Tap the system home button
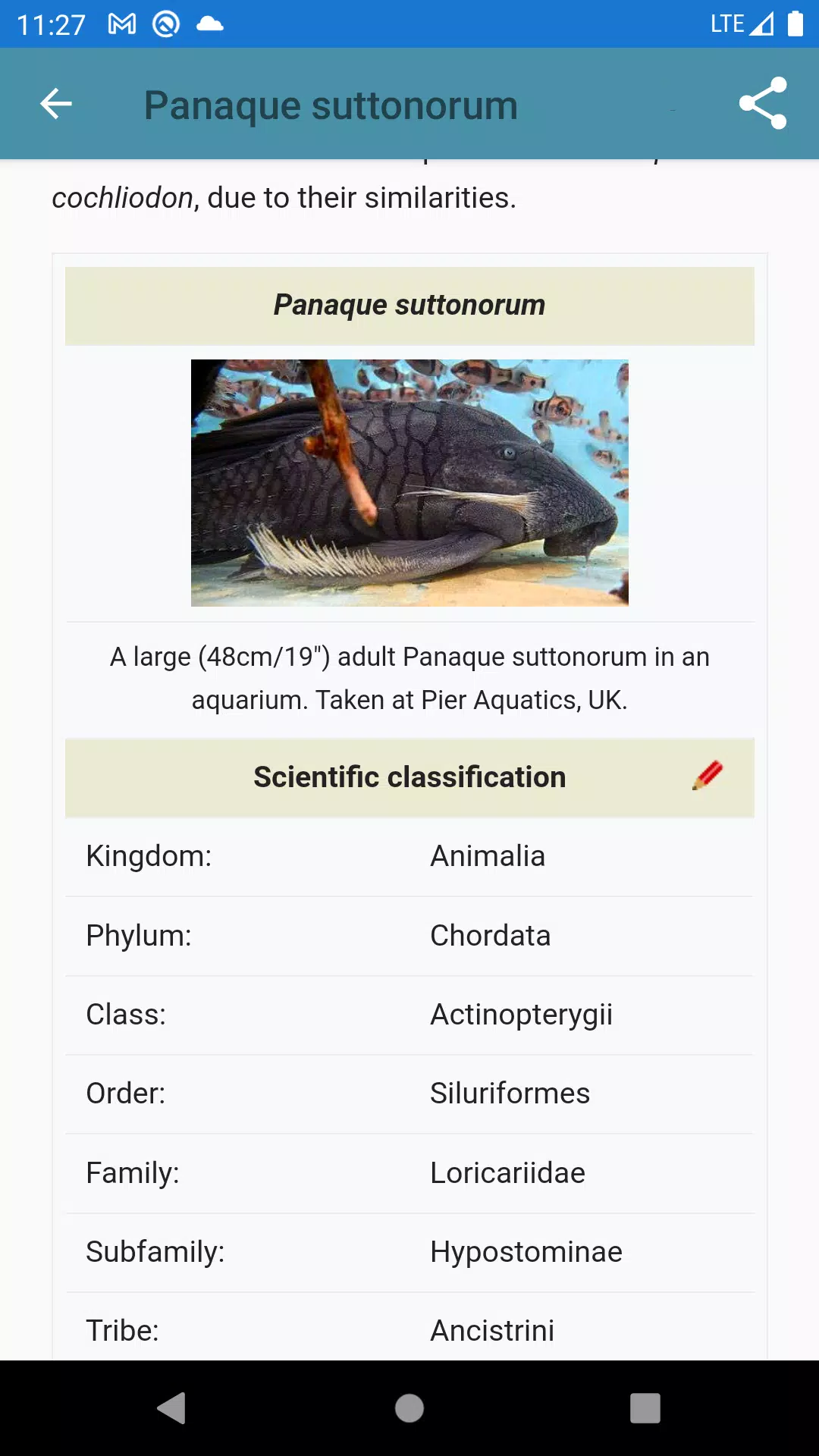819x1456 pixels. pos(409,1408)
